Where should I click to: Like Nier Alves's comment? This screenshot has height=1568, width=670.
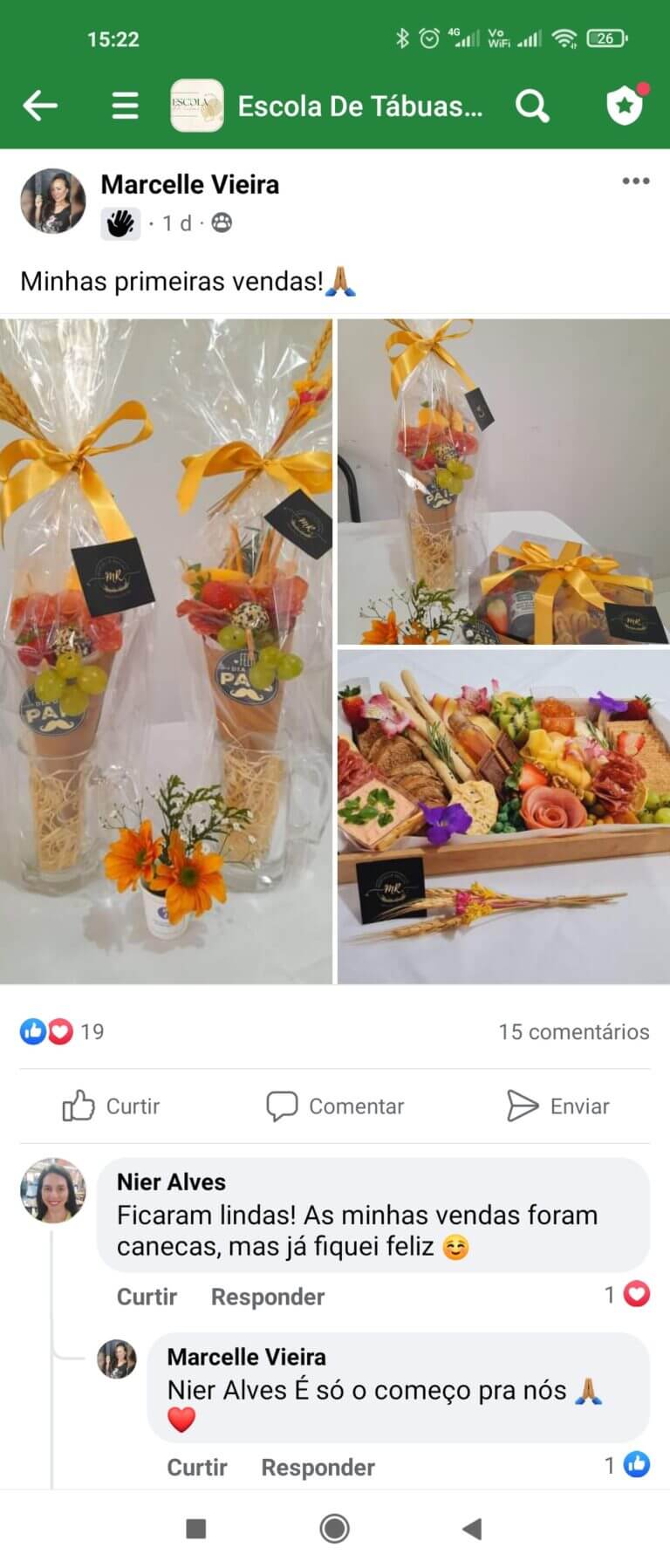click(x=147, y=1297)
